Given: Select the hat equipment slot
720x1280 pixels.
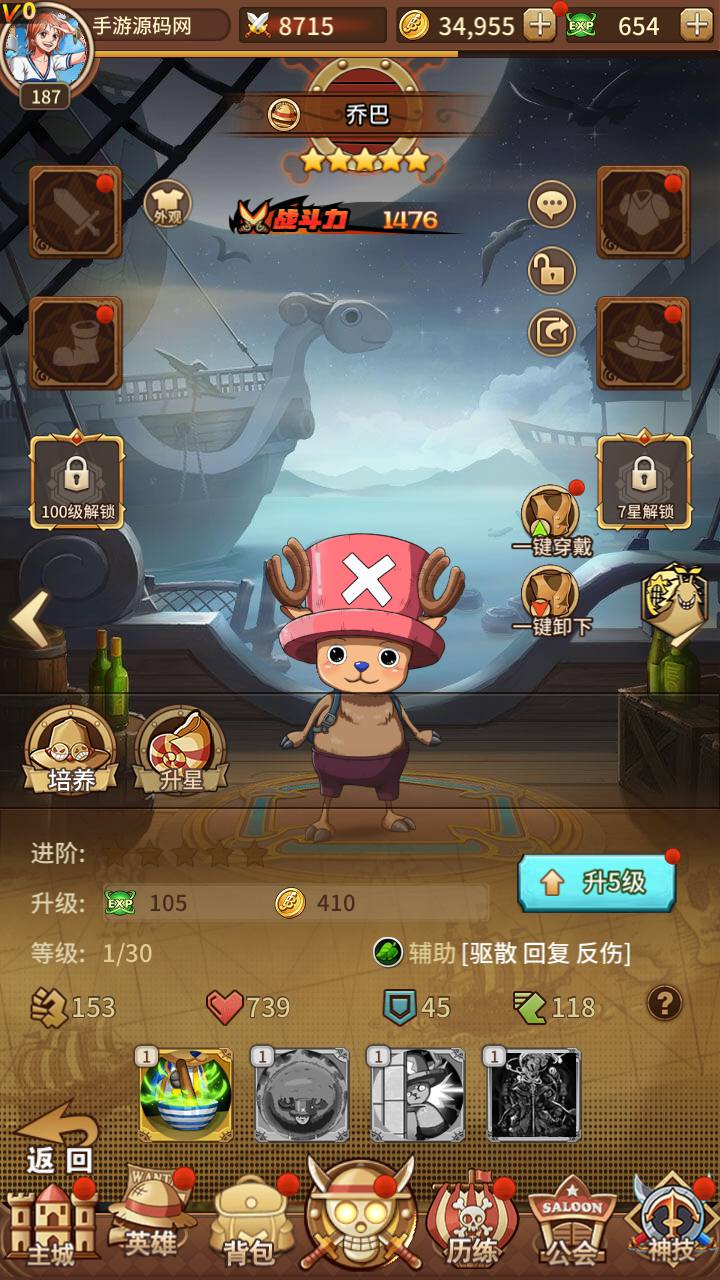Looking at the screenshot, I should tap(643, 343).
